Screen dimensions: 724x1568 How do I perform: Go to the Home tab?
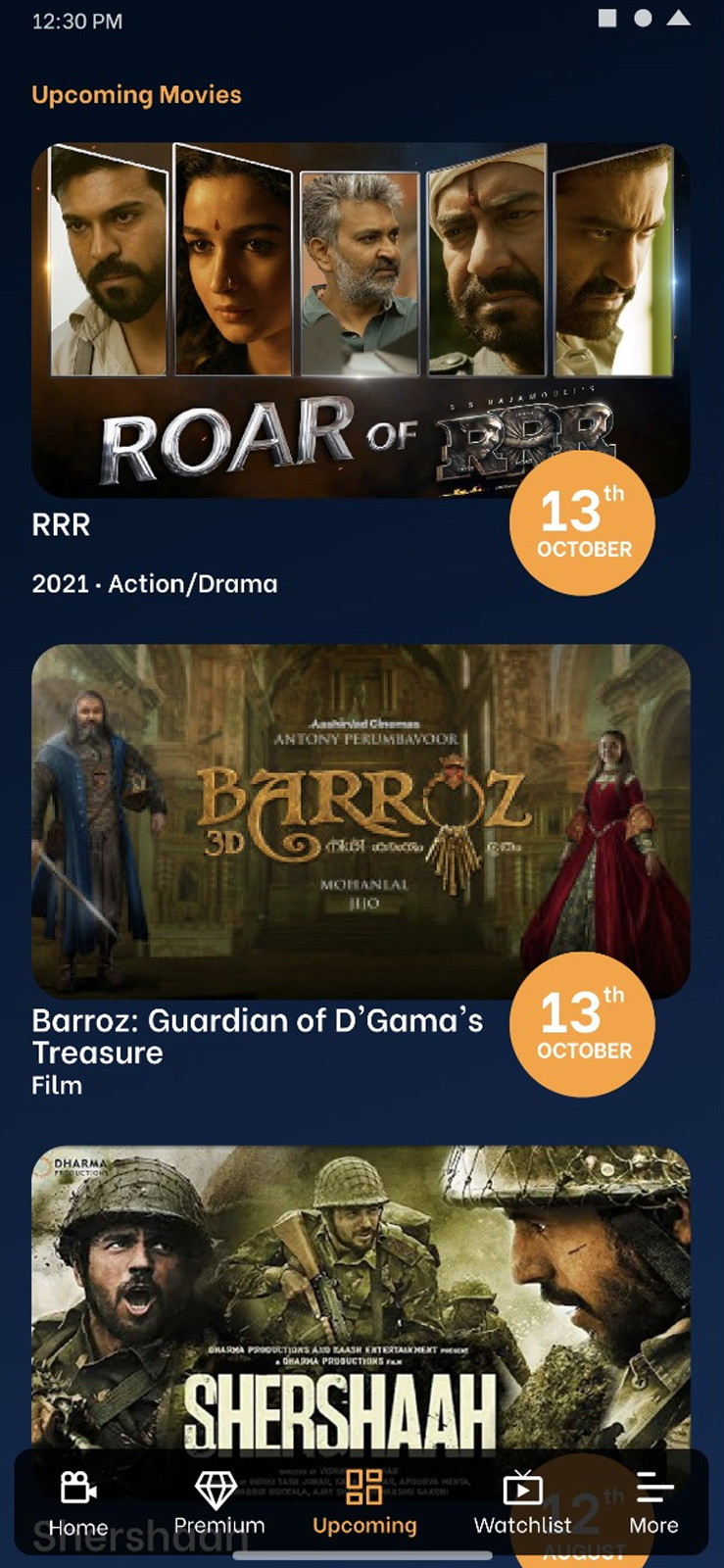coord(78,1504)
